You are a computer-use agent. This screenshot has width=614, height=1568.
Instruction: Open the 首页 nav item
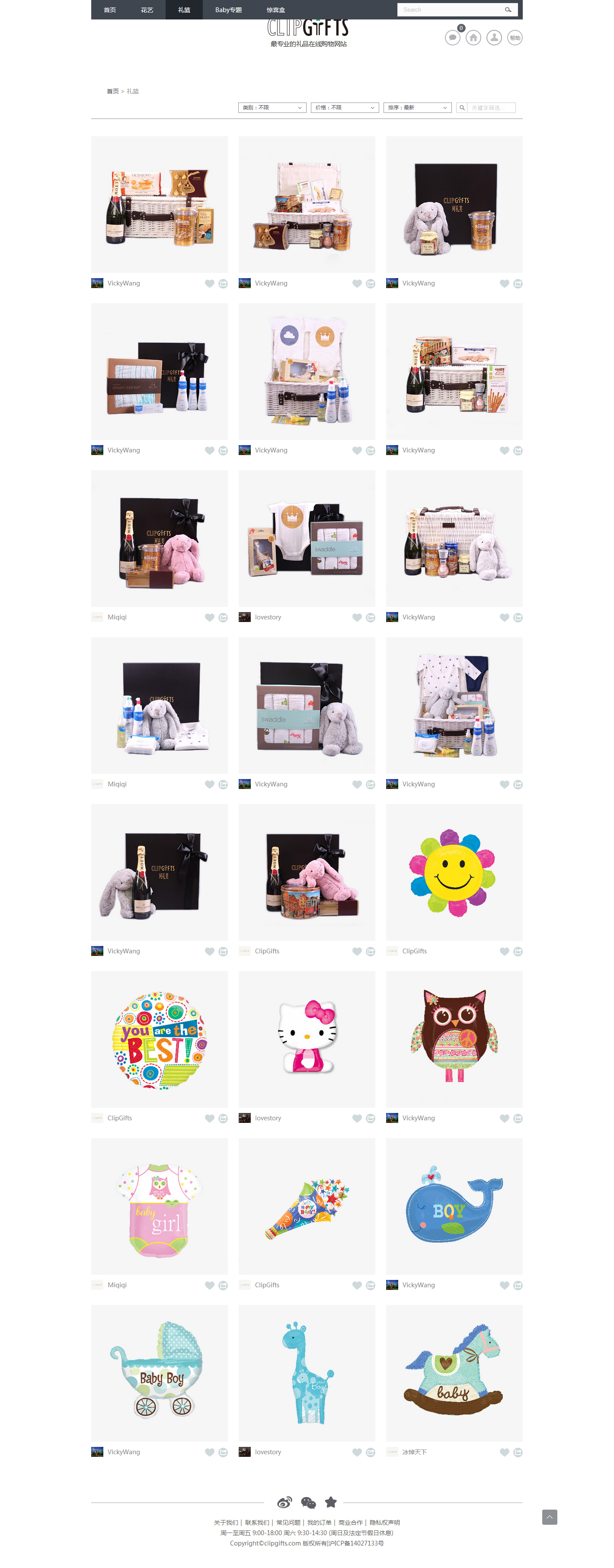point(109,10)
